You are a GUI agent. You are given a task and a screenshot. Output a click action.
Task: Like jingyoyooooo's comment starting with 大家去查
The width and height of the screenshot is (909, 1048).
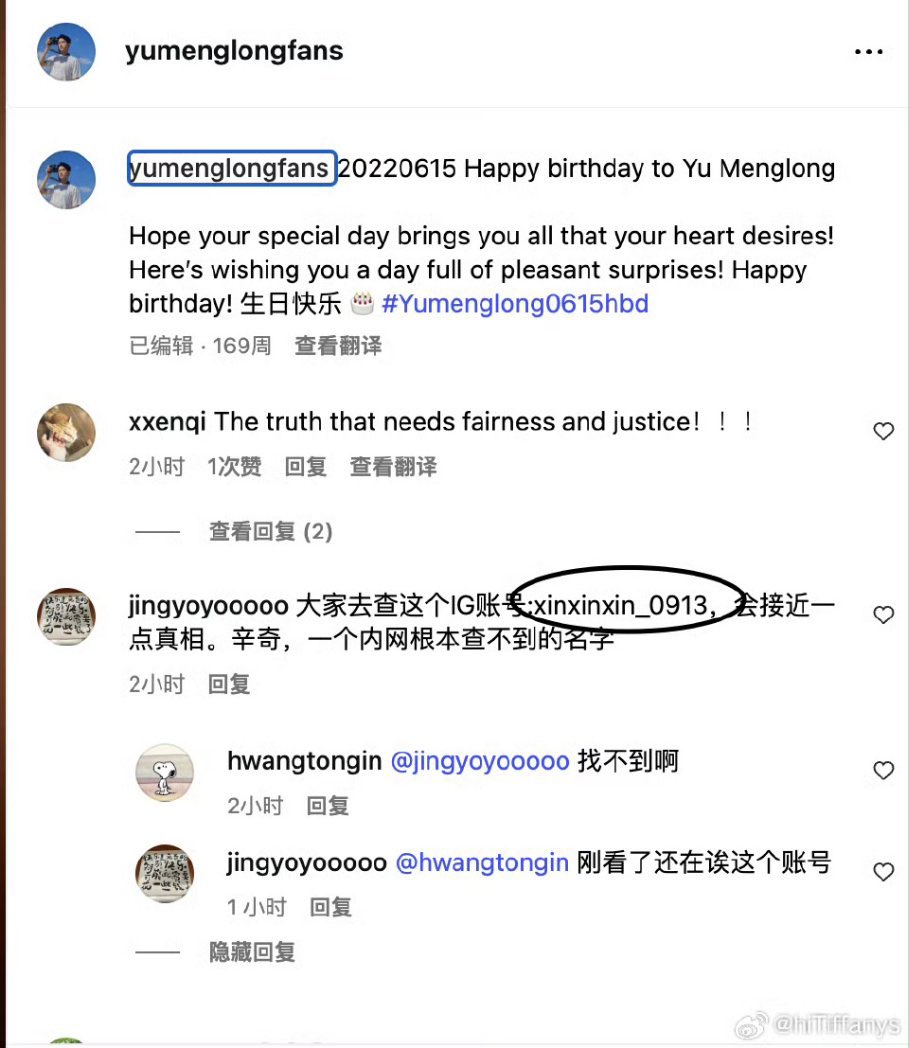(x=883, y=615)
